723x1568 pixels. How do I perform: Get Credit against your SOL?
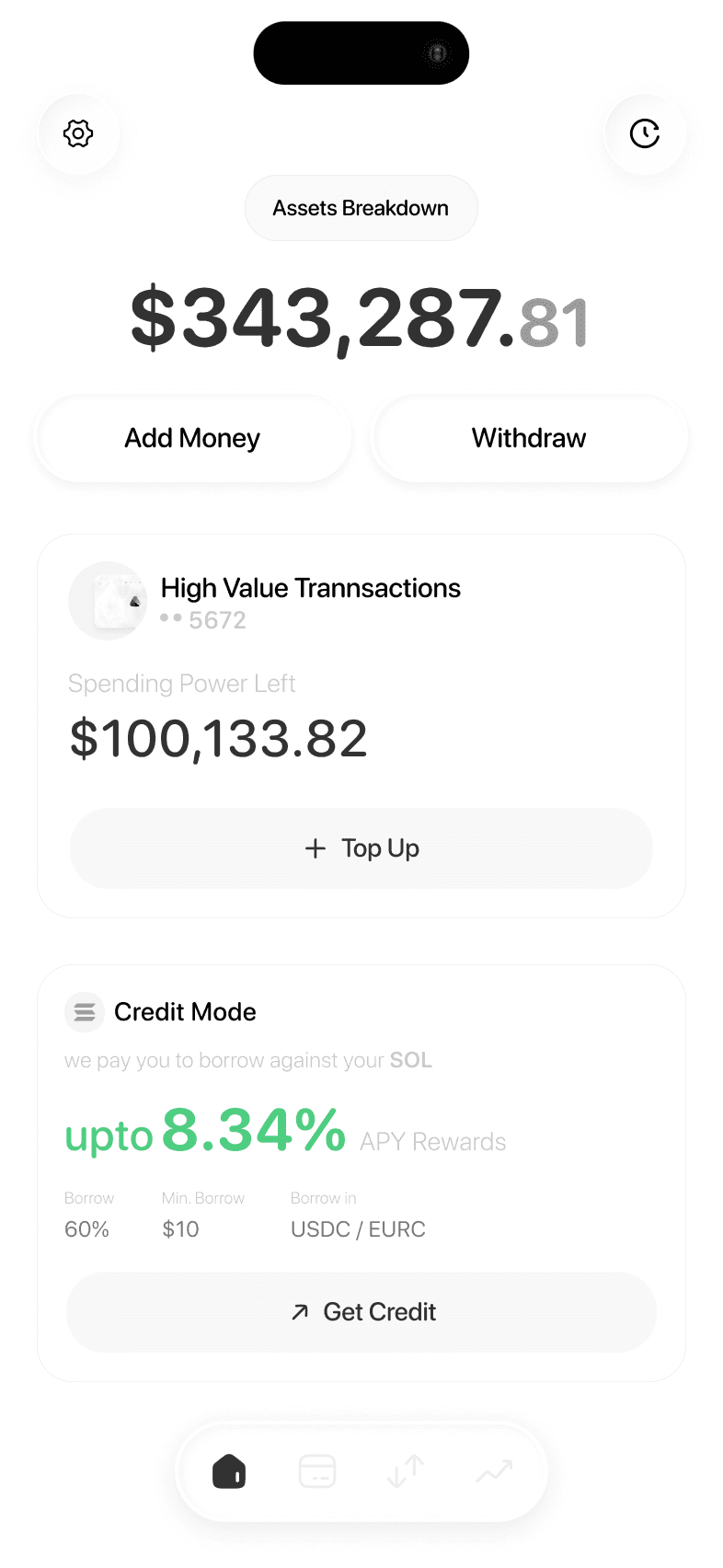point(361,1312)
